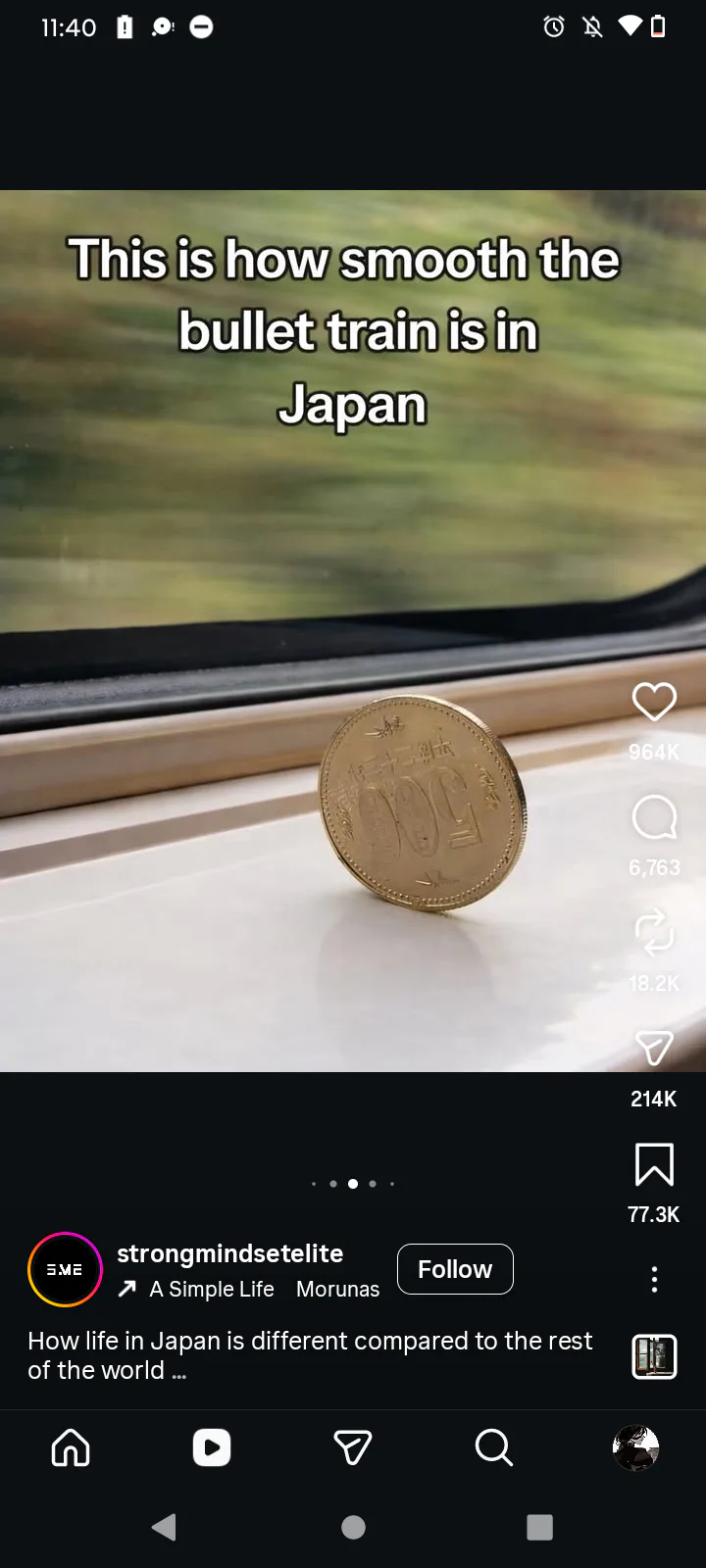The image size is (706, 1568).
Task: Save this reel with the bookmark icon
Action: pos(654,1164)
